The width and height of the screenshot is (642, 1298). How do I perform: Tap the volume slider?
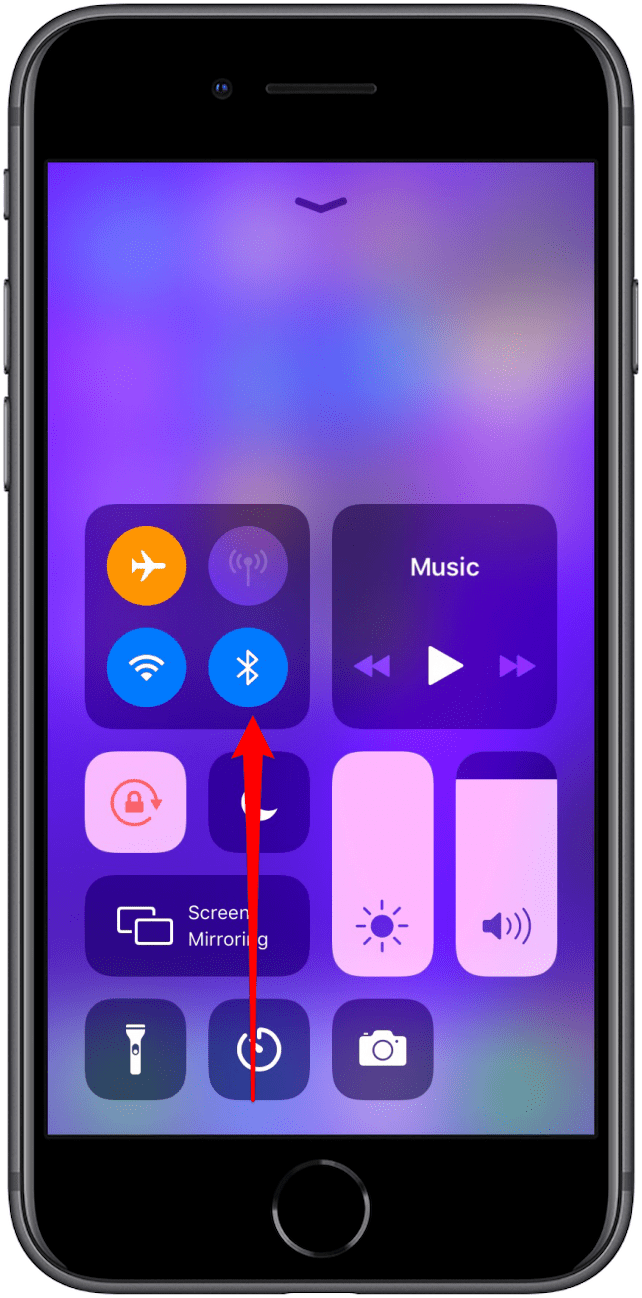pyautogui.click(x=506, y=864)
